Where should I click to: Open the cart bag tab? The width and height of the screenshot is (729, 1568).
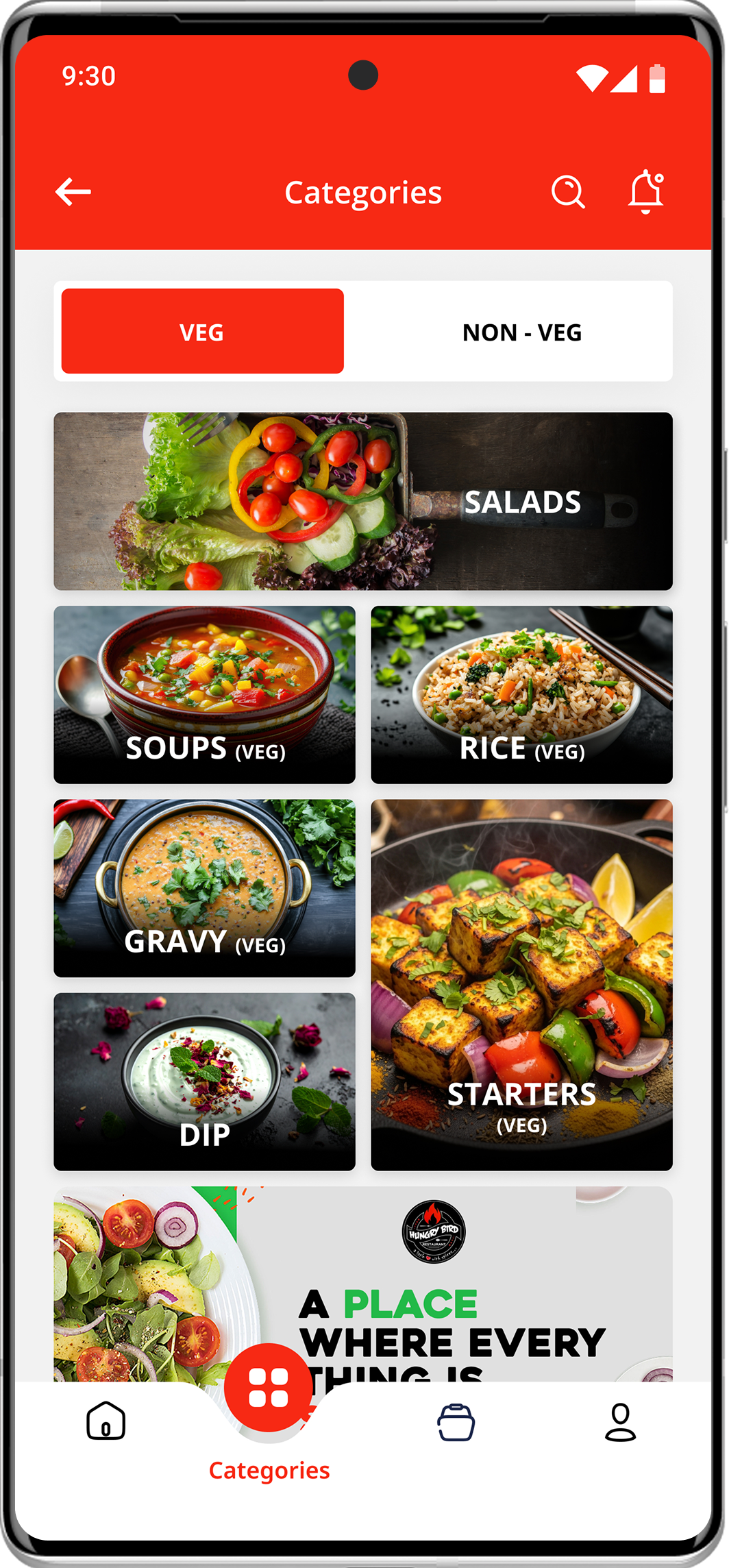(456, 1423)
